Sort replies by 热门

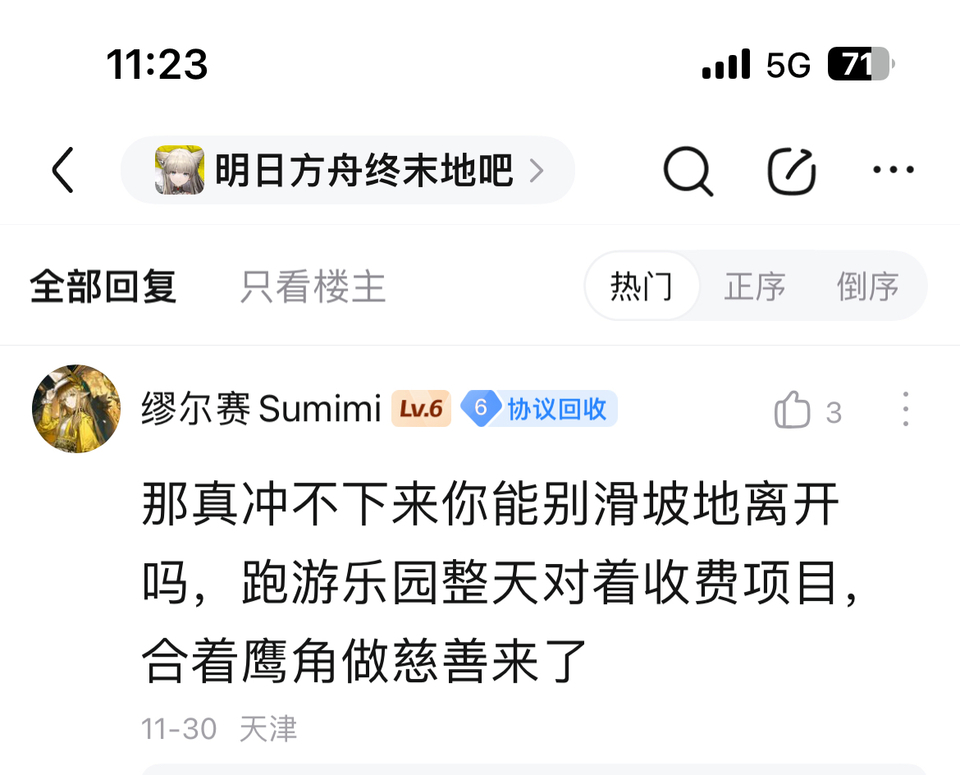[x=642, y=287]
